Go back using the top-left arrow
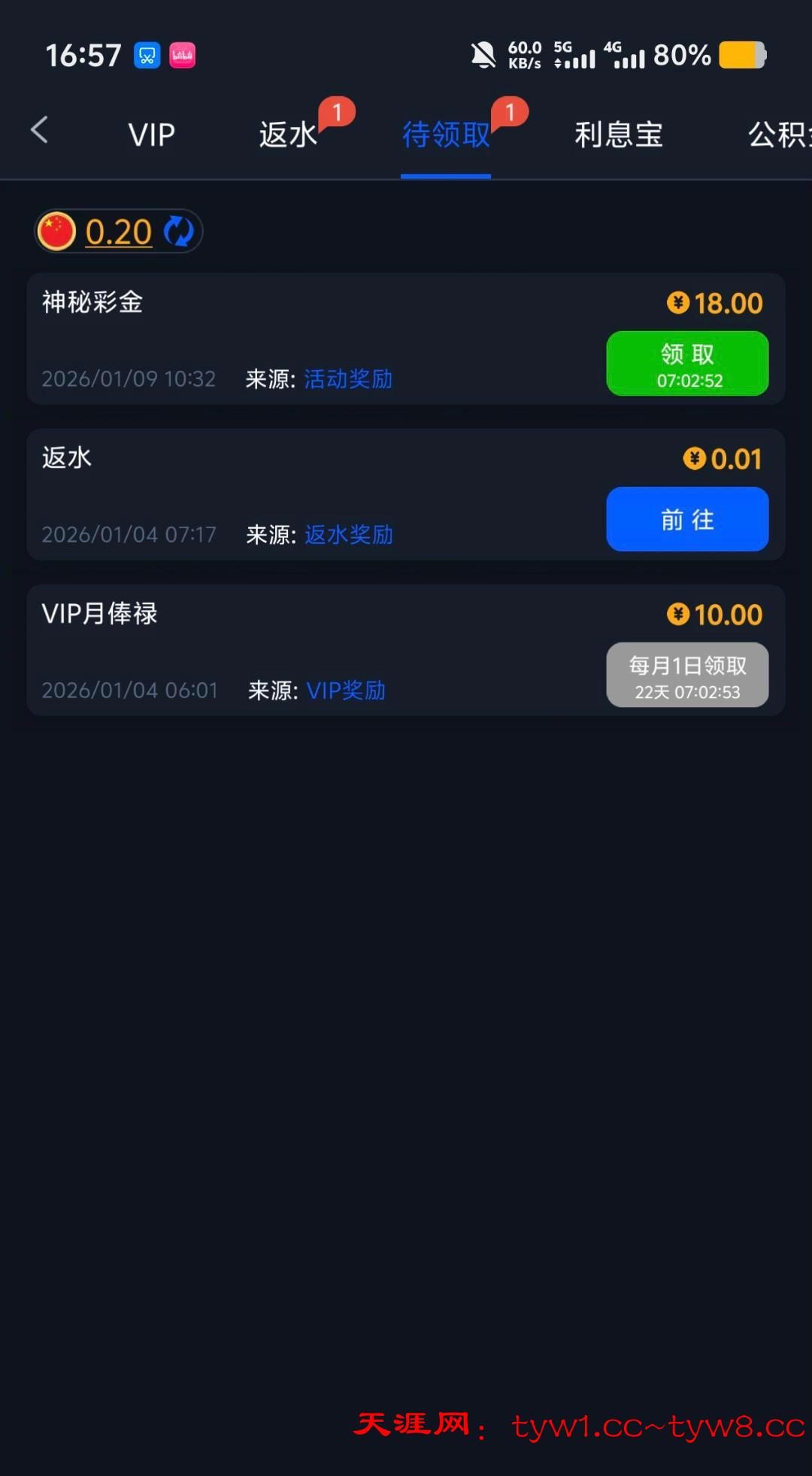 click(x=39, y=130)
